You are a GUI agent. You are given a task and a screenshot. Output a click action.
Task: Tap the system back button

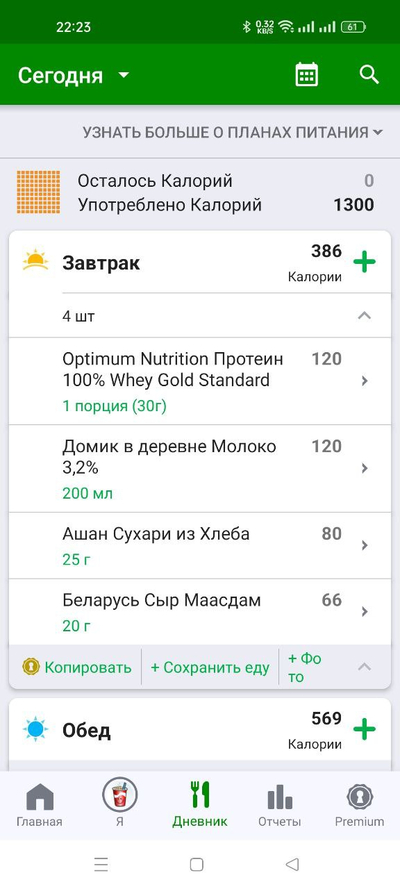(292, 865)
